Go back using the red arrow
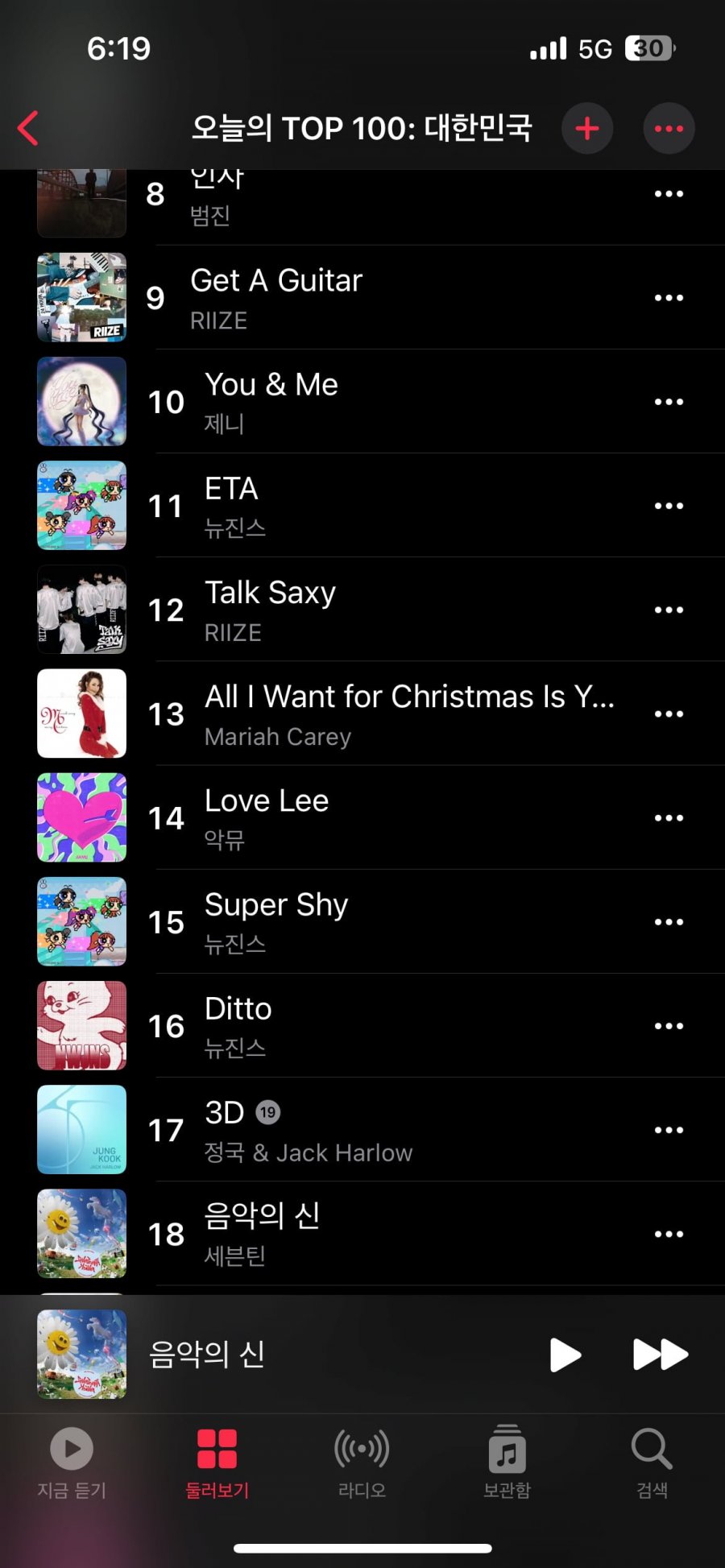The width and height of the screenshot is (725, 1568). coord(29,128)
